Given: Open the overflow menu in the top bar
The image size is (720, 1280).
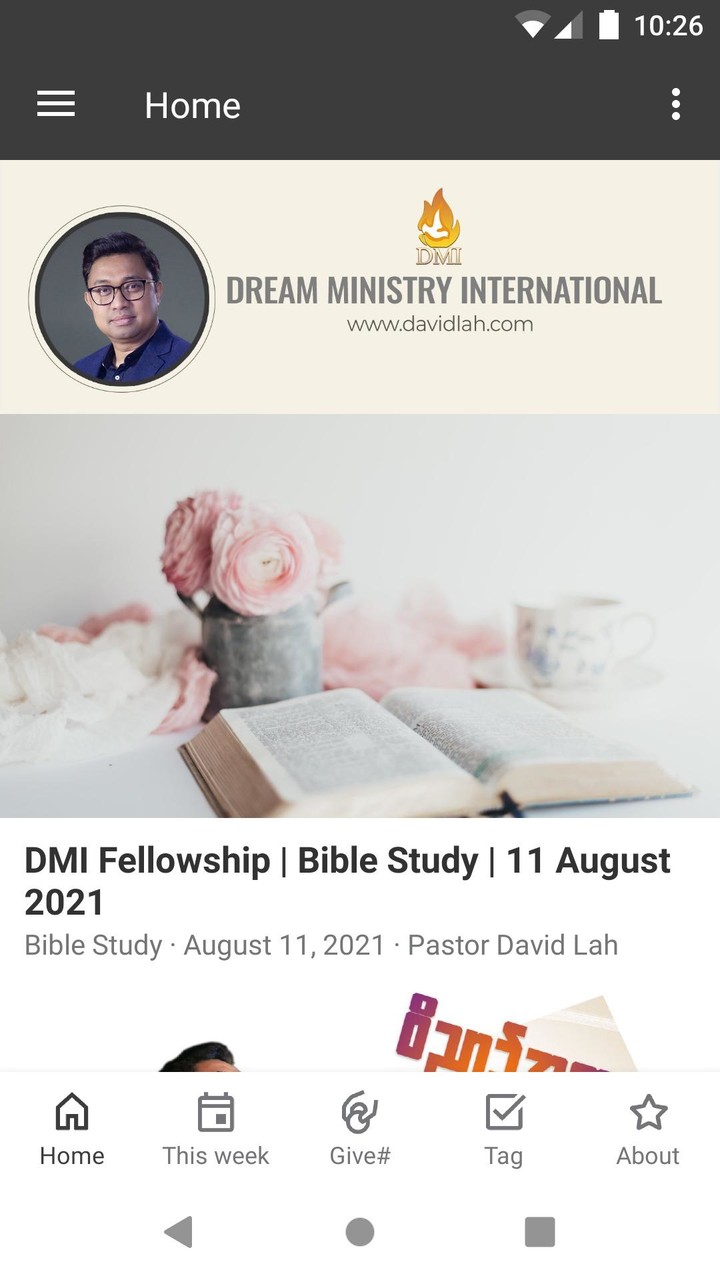Looking at the screenshot, I should point(676,105).
